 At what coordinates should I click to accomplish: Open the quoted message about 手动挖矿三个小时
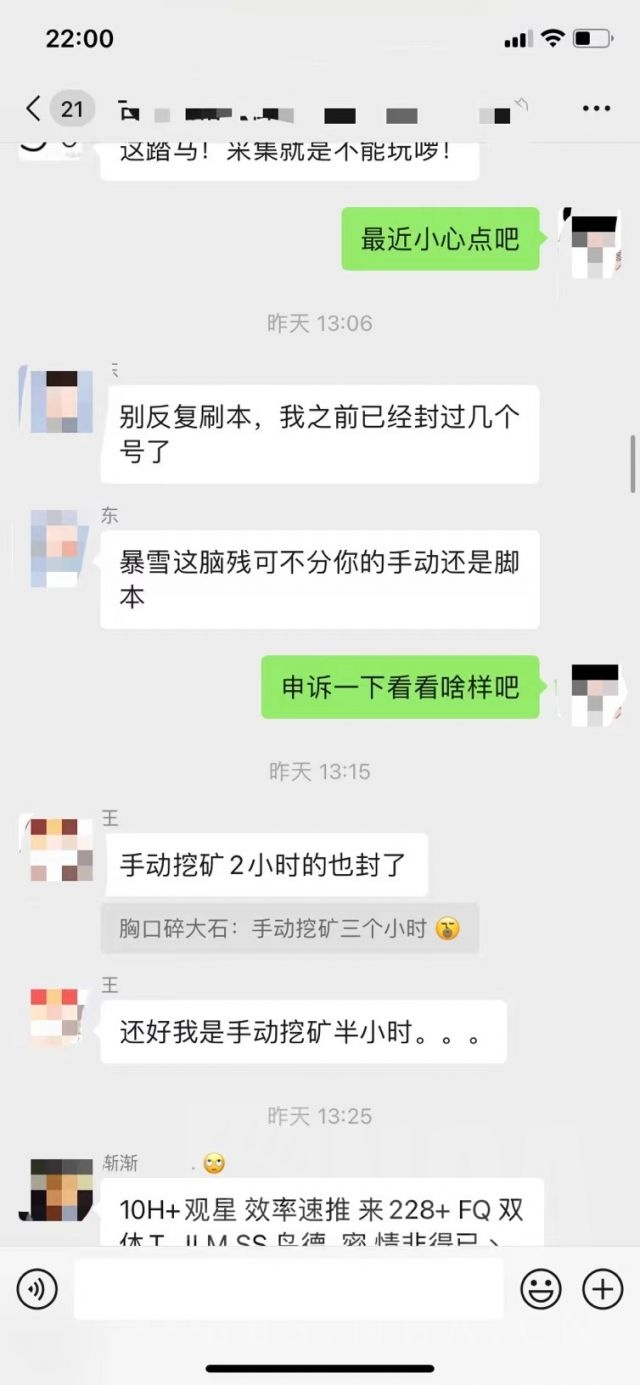(x=290, y=928)
